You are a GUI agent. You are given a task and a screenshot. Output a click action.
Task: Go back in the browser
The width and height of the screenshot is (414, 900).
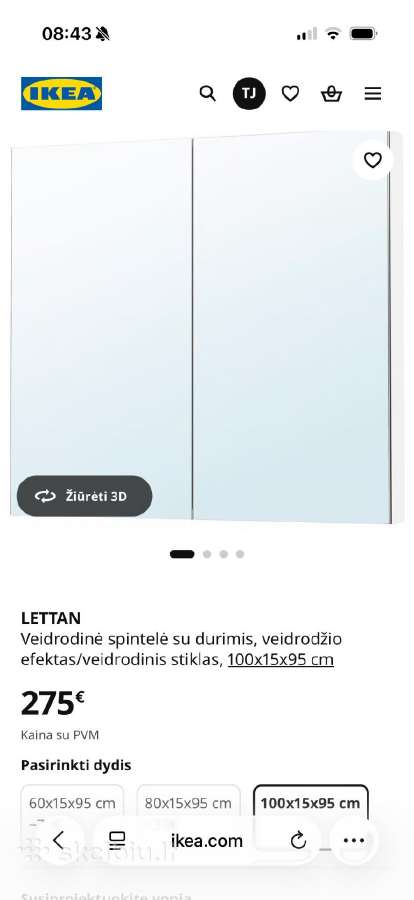point(59,840)
